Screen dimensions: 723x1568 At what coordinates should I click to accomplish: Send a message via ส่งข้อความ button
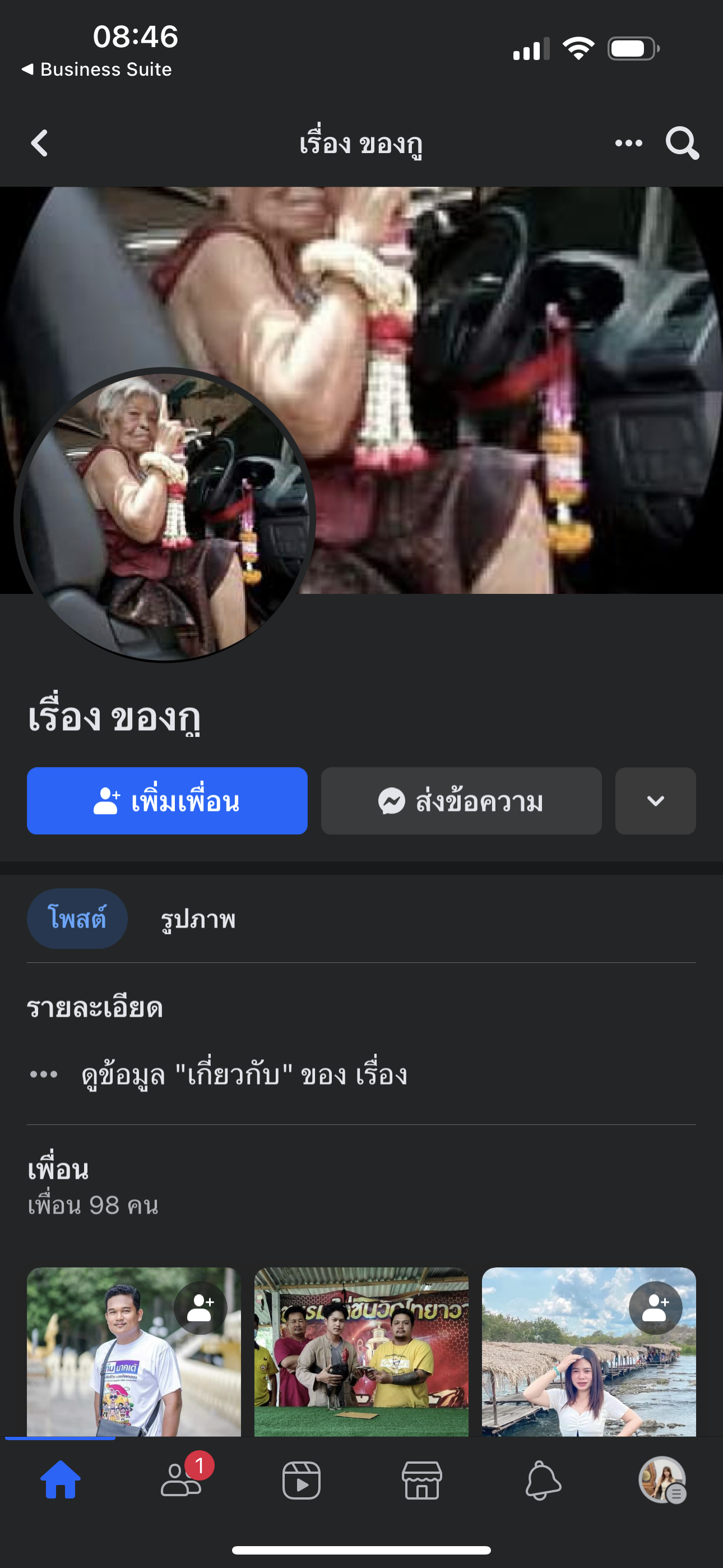tap(461, 800)
